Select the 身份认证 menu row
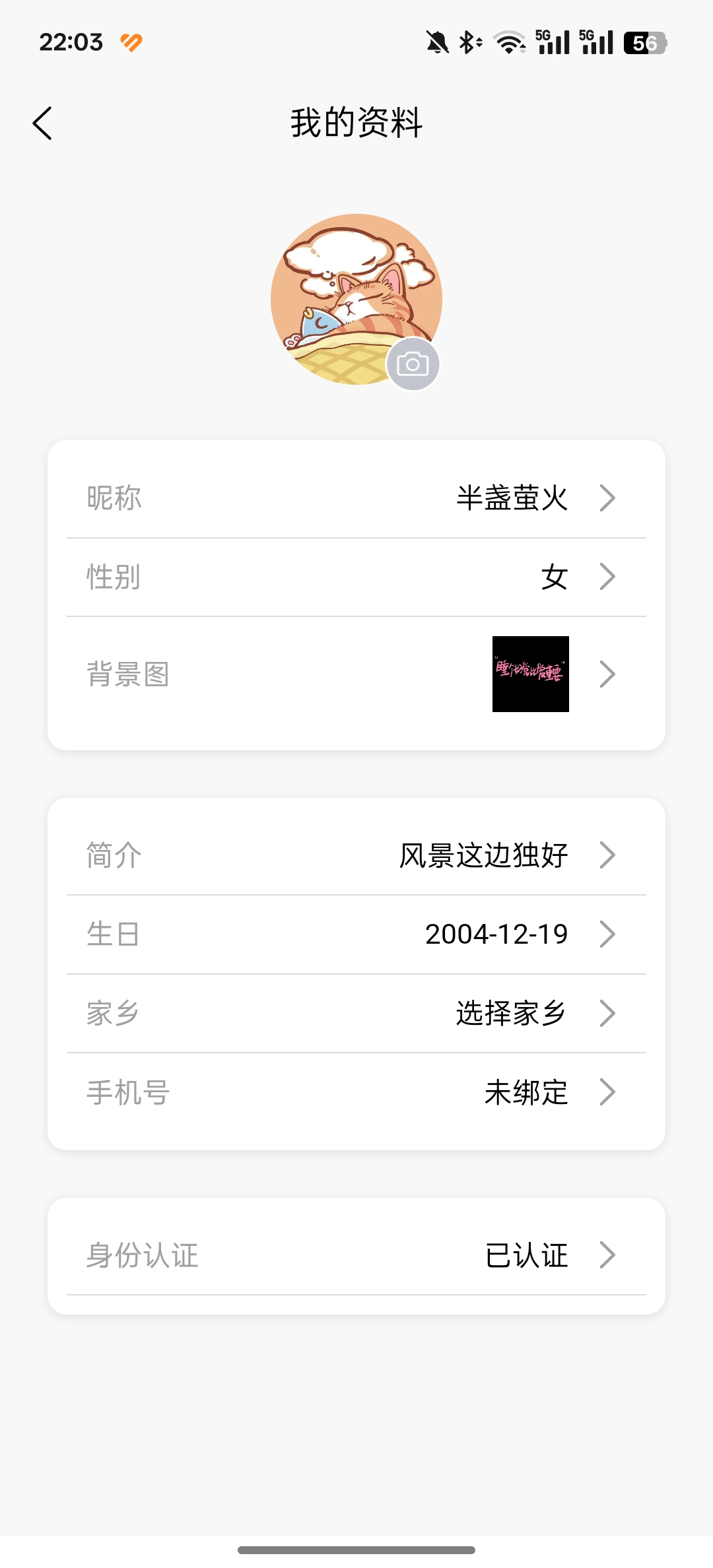713x1568 pixels. (x=356, y=1253)
